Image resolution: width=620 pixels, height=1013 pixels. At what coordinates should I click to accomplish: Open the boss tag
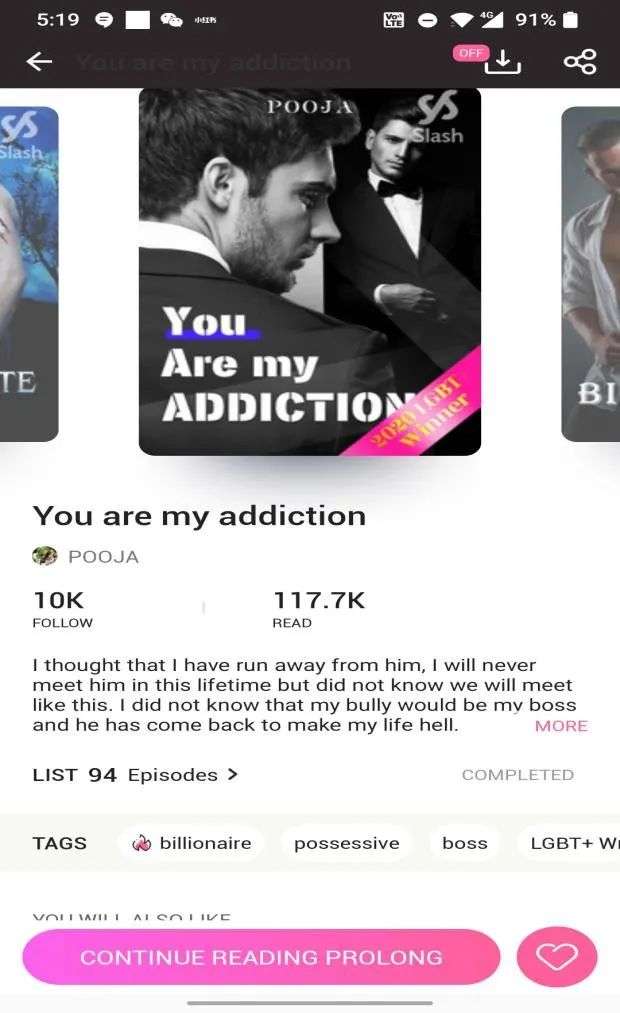(x=465, y=843)
